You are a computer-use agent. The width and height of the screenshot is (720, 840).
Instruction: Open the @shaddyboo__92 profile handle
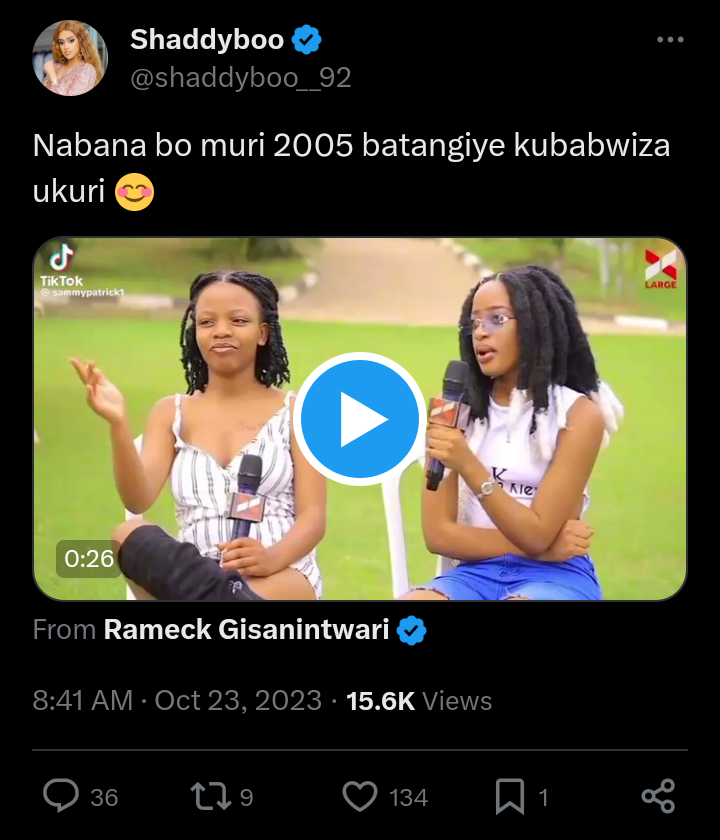(x=241, y=78)
